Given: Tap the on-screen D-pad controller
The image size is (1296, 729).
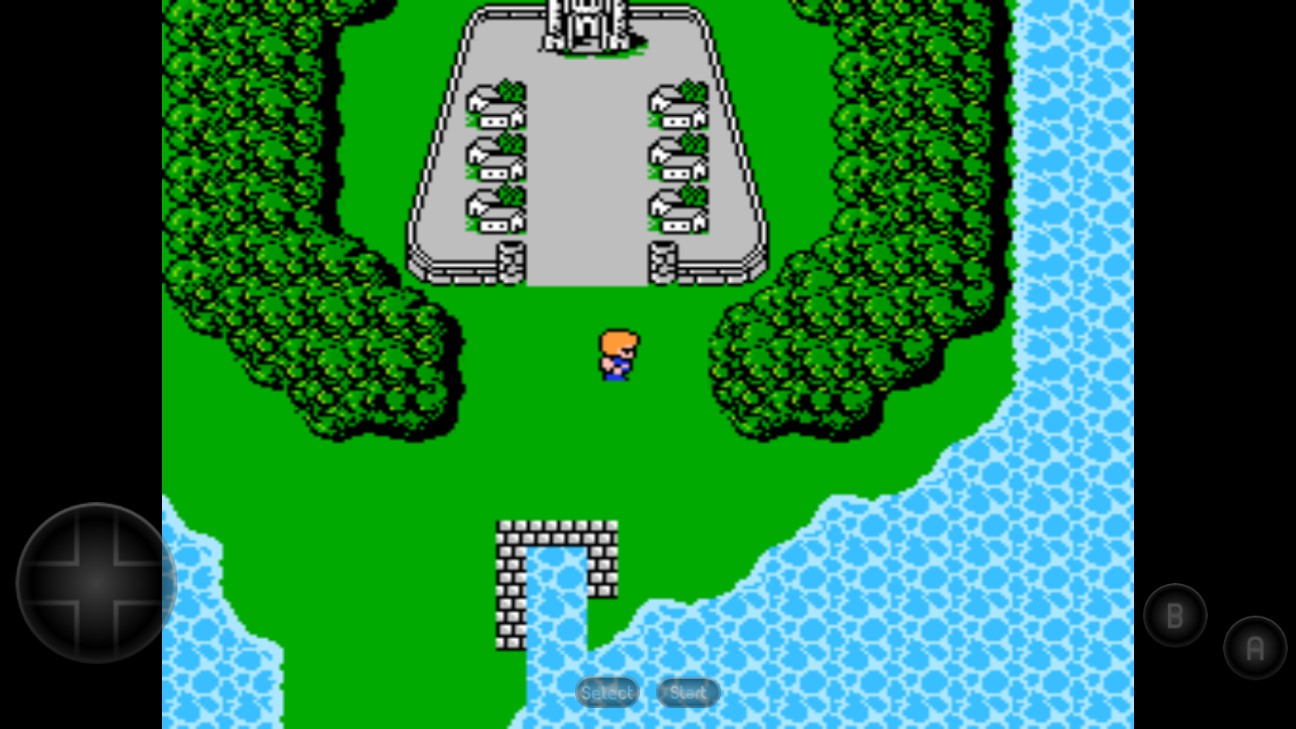Looking at the screenshot, I should 96,582.
